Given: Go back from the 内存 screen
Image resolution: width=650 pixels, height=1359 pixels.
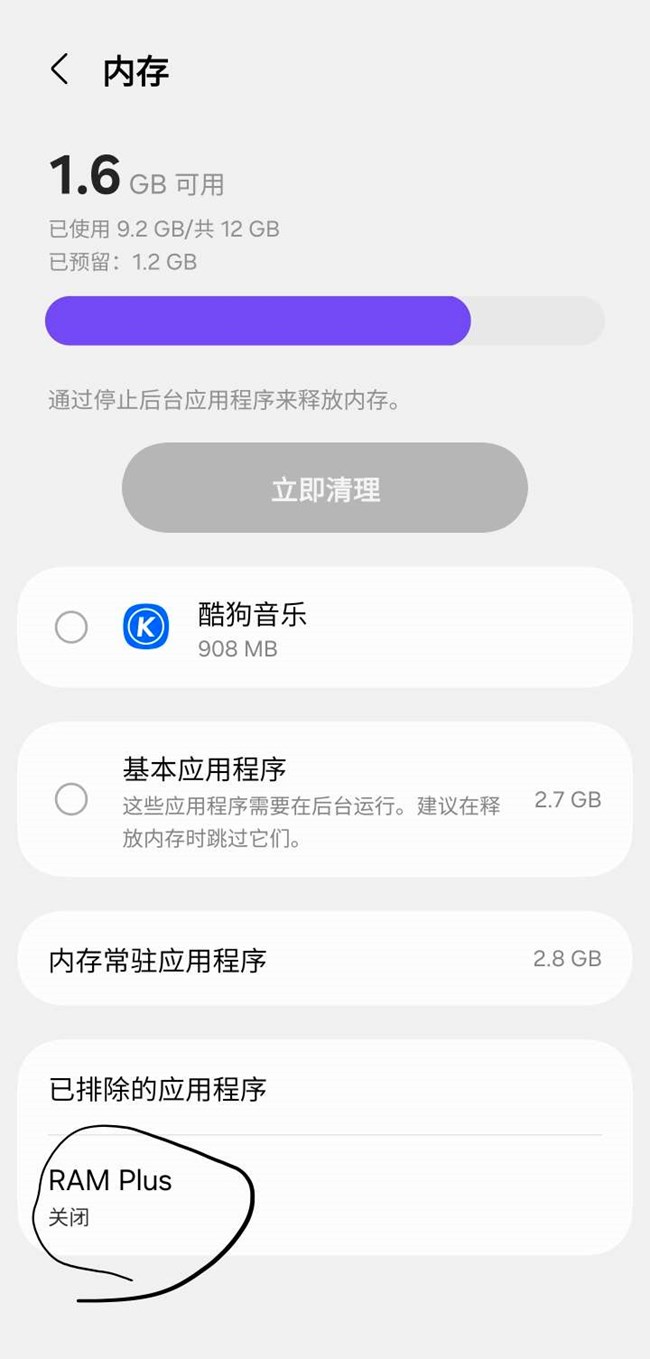Looking at the screenshot, I should 60,70.
